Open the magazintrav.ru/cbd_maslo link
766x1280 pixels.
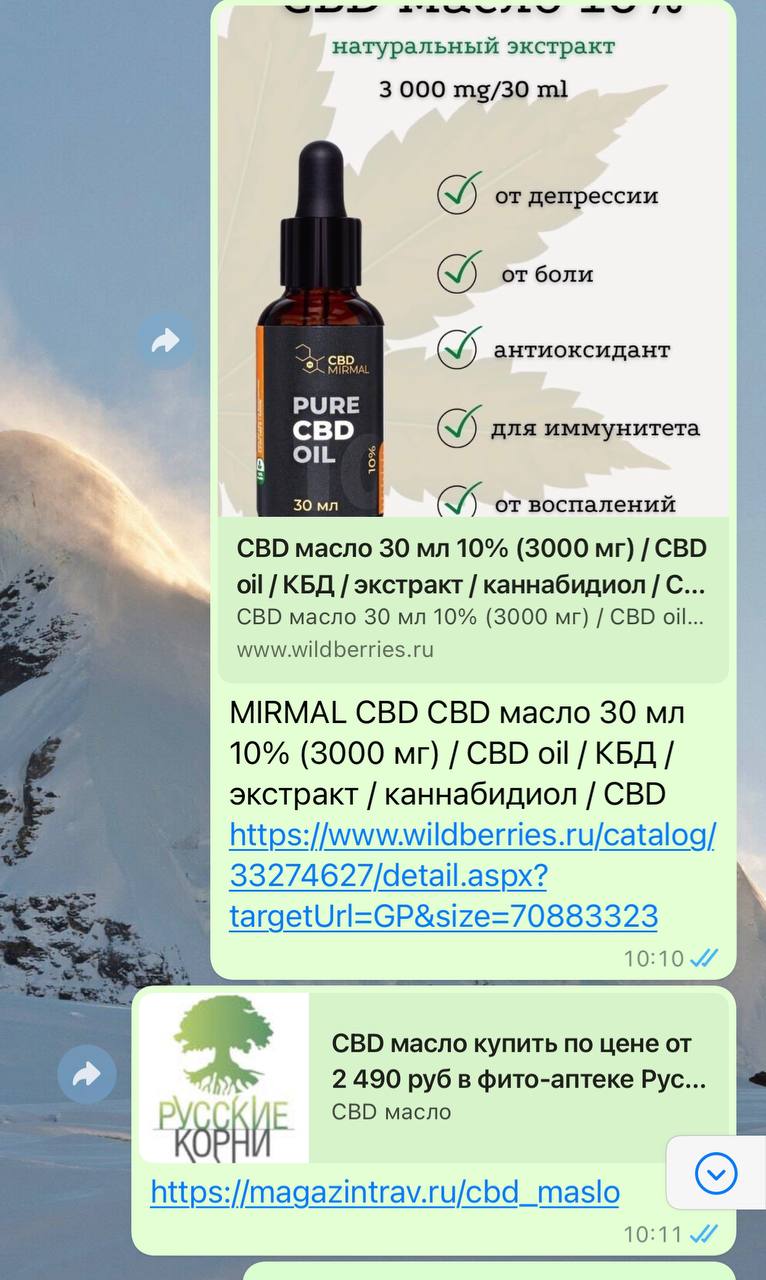[385, 1192]
